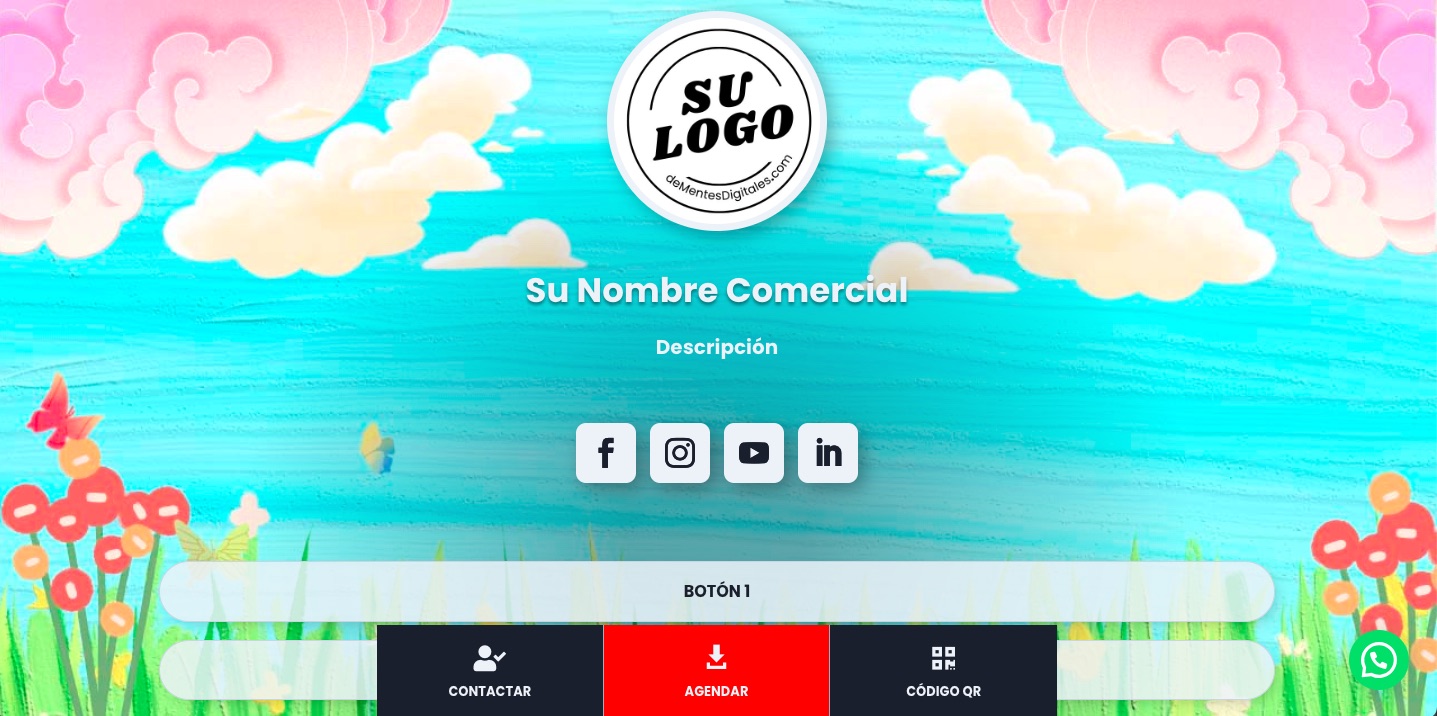The height and width of the screenshot is (716, 1437).
Task: Go to the LinkedIn profile
Action: click(x=828, y=453)
